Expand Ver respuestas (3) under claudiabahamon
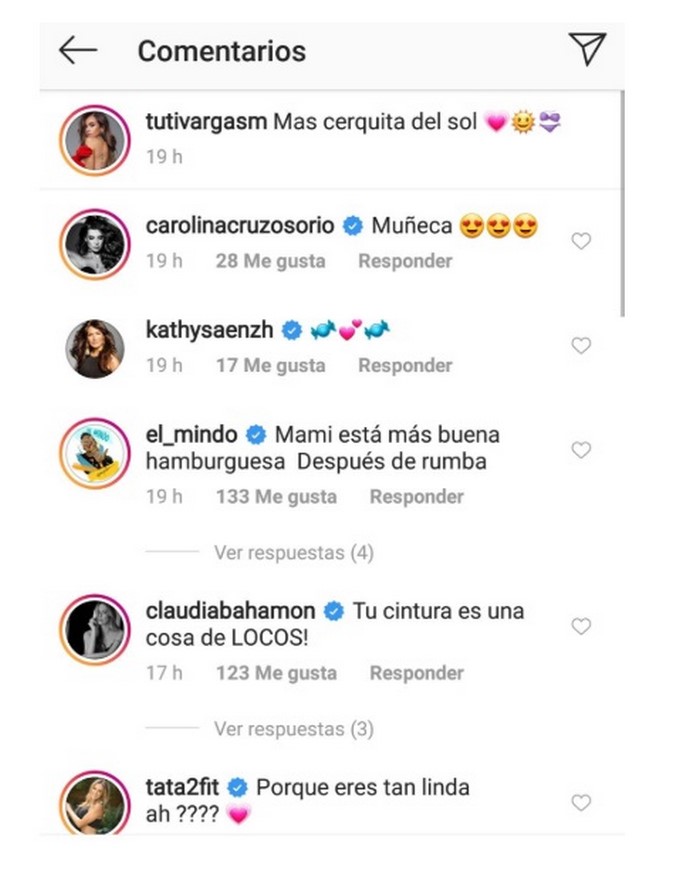 pyautogui.click(x=293, y=729)
